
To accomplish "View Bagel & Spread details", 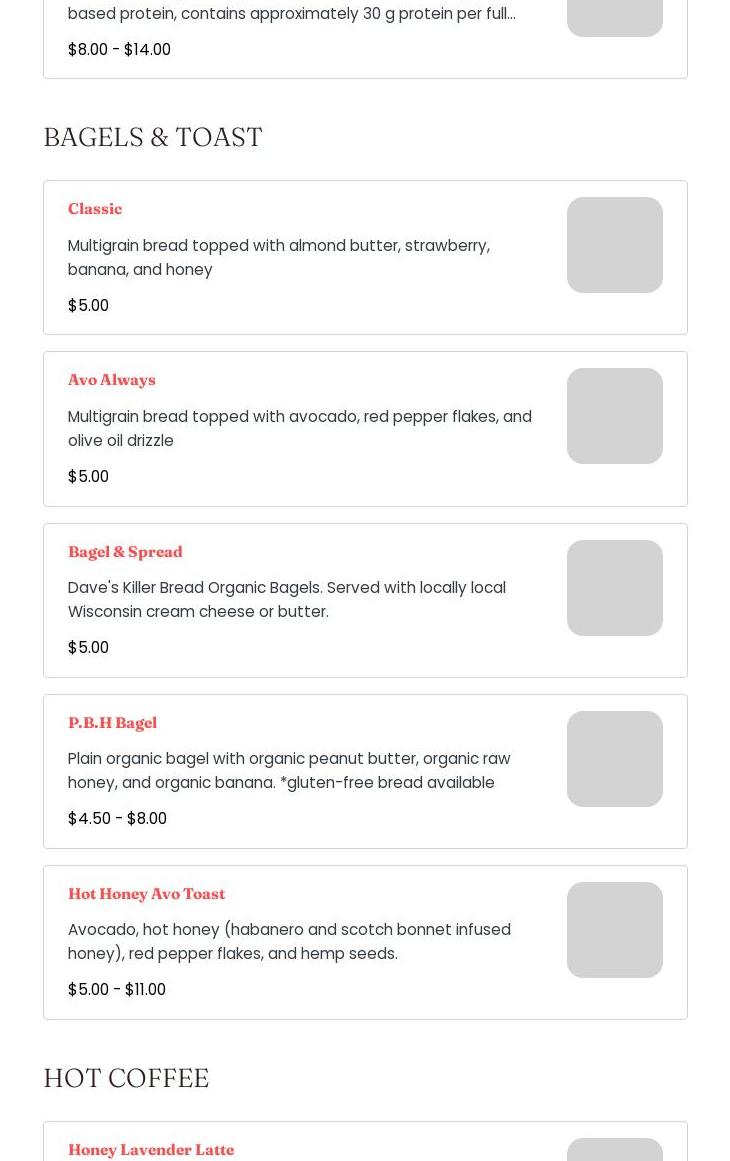I will pyautogui.click(x=125, y=551).
